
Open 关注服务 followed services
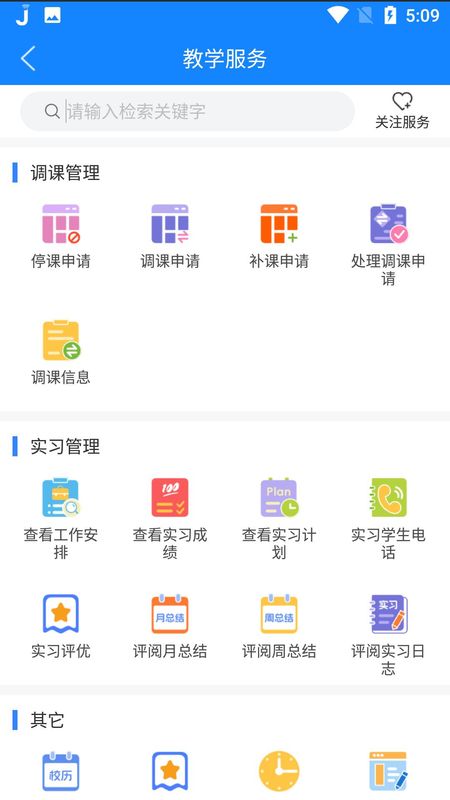402,111
